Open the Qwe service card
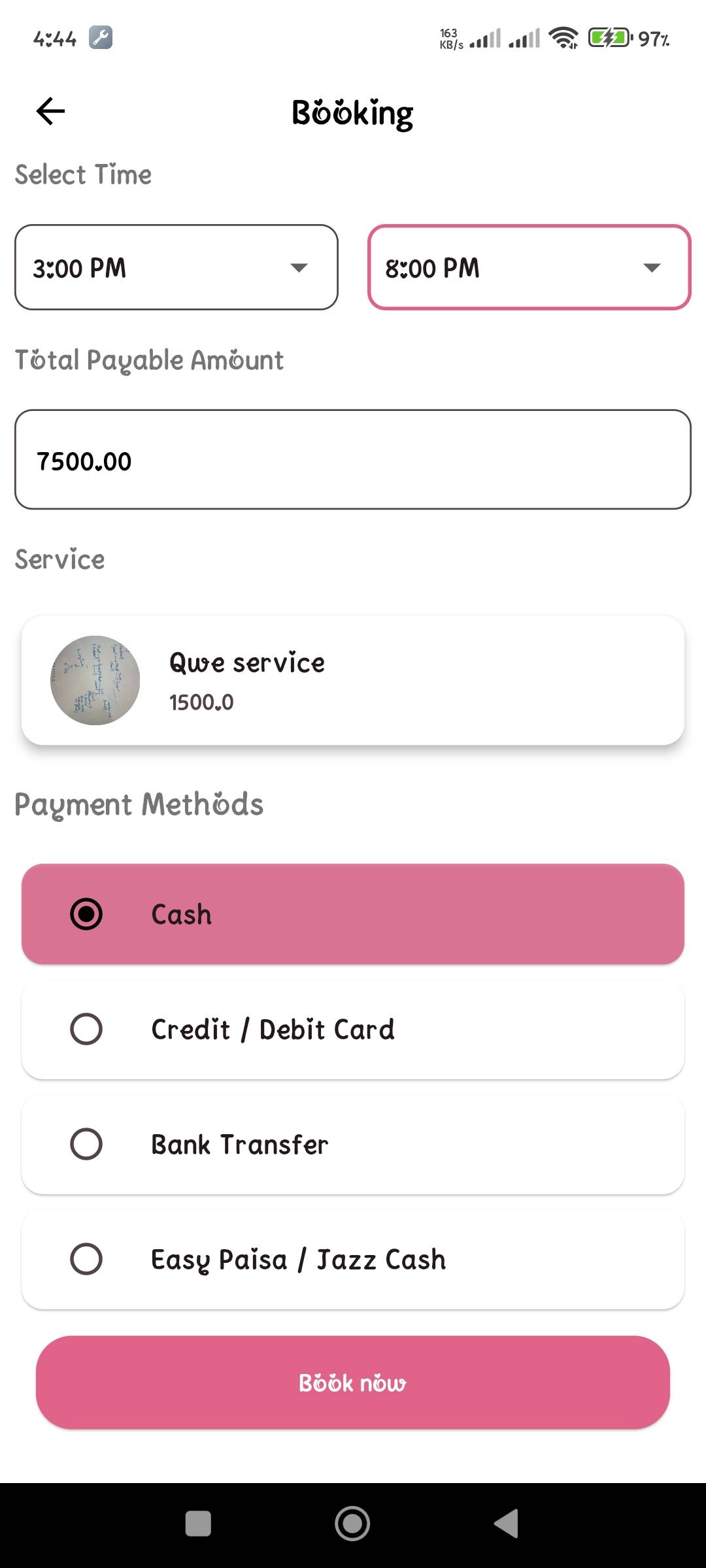 353,680
